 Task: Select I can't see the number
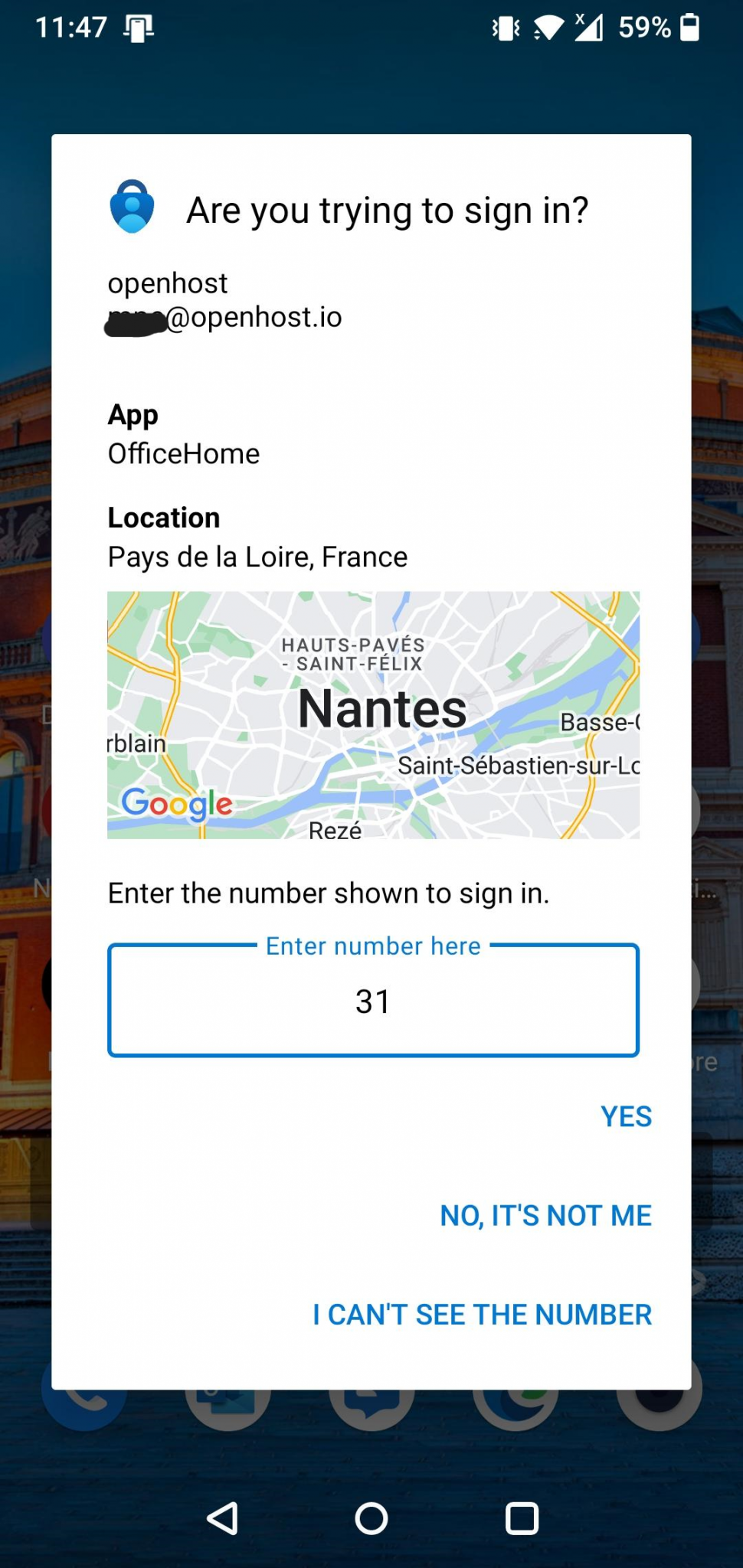[482, 1315]
